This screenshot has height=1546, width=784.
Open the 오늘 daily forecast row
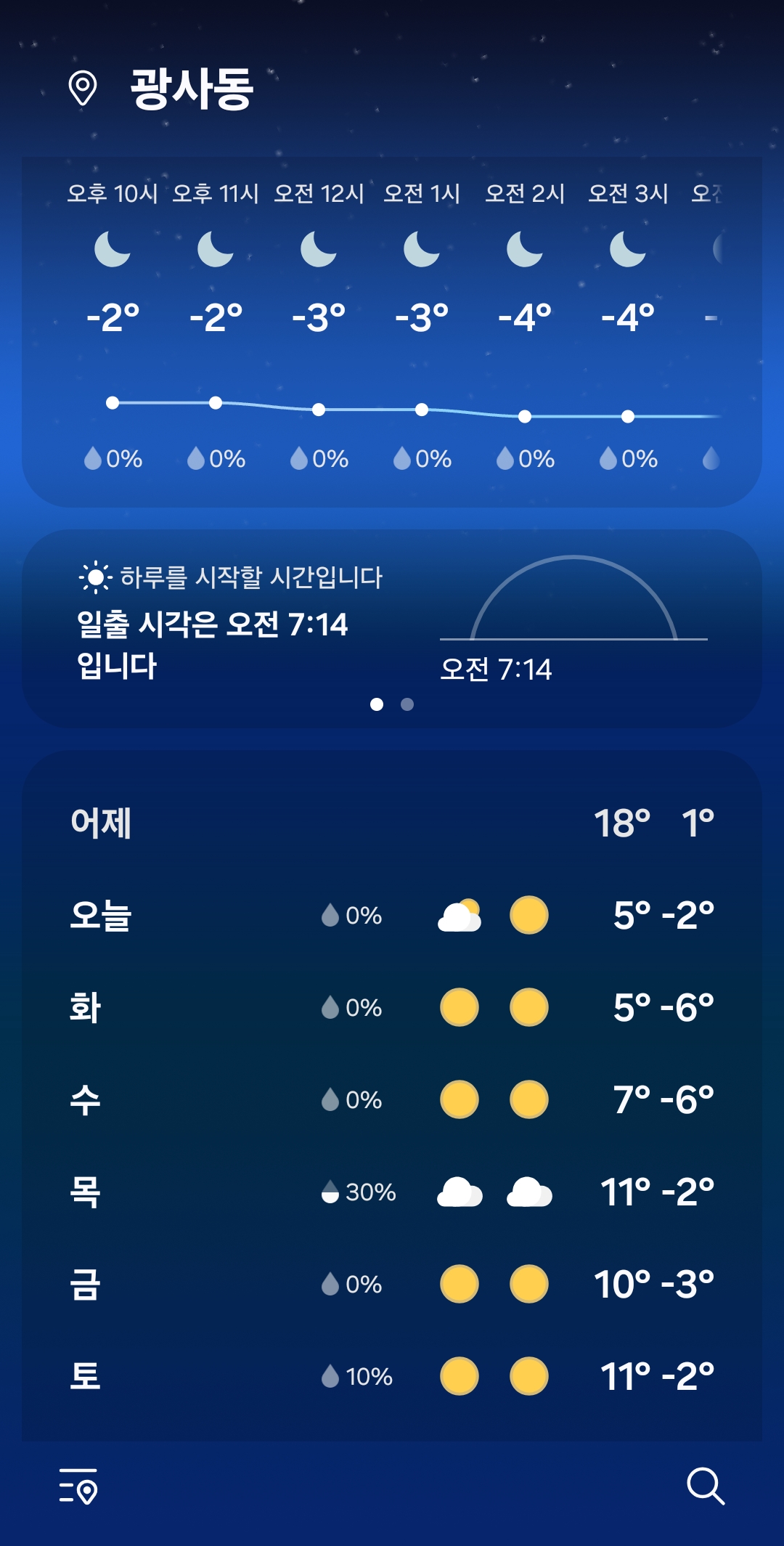click(x=392, y=915)
